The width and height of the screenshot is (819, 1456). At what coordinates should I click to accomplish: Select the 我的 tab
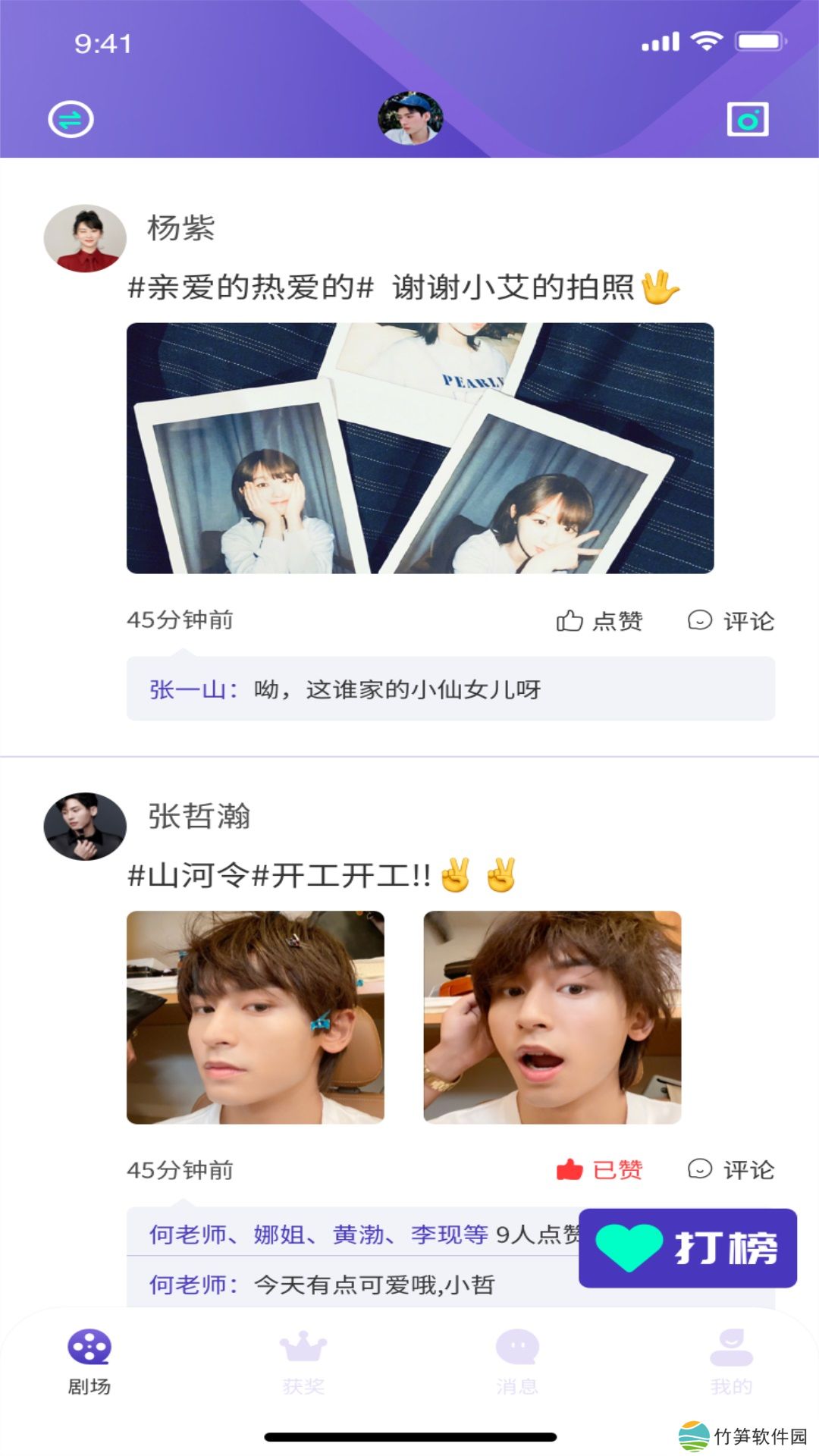pyautogui.click(x=731, y=1362)
